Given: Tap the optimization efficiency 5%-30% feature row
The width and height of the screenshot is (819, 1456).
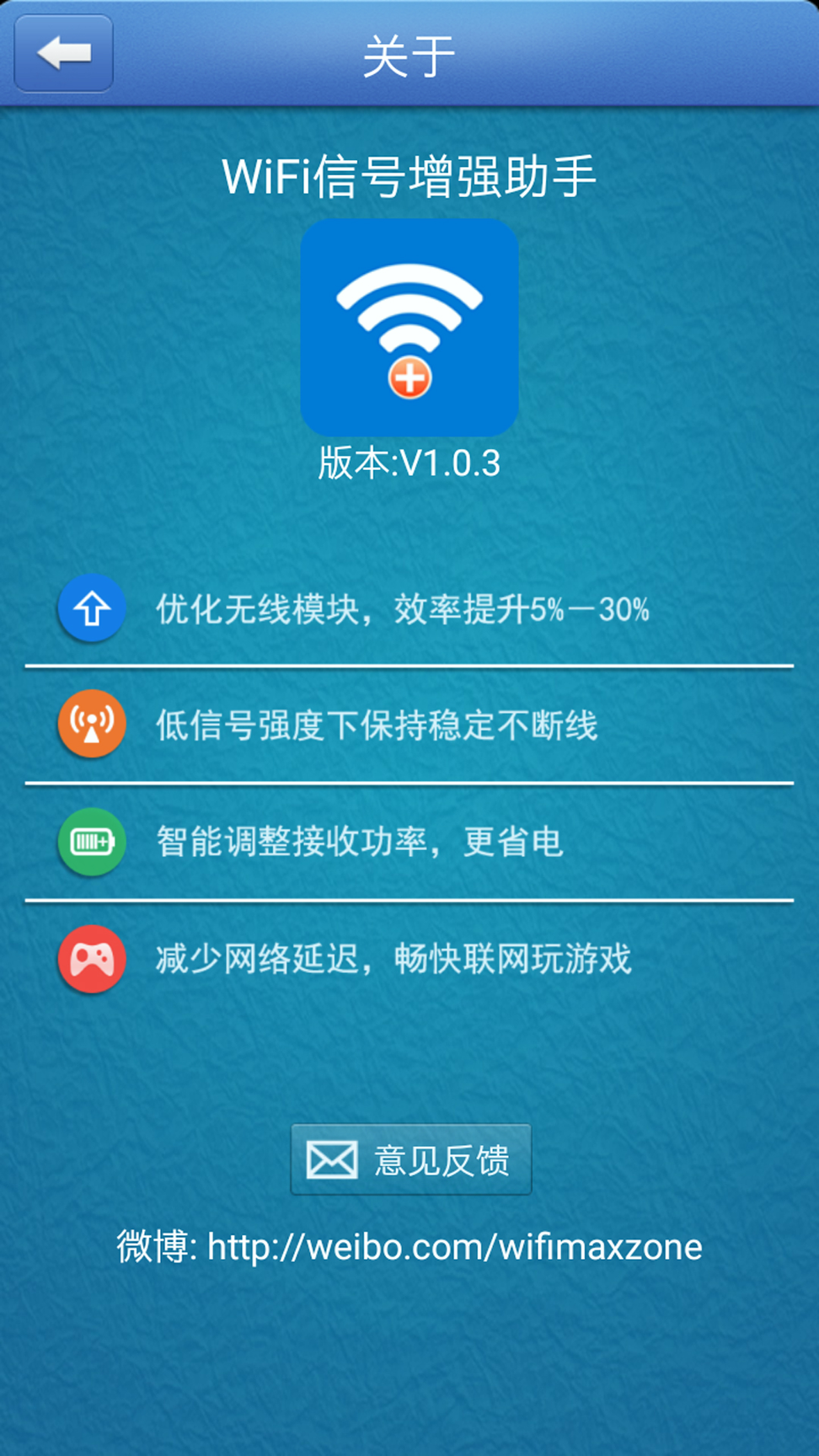Looking at the screenshot, I should coord(402,609).
